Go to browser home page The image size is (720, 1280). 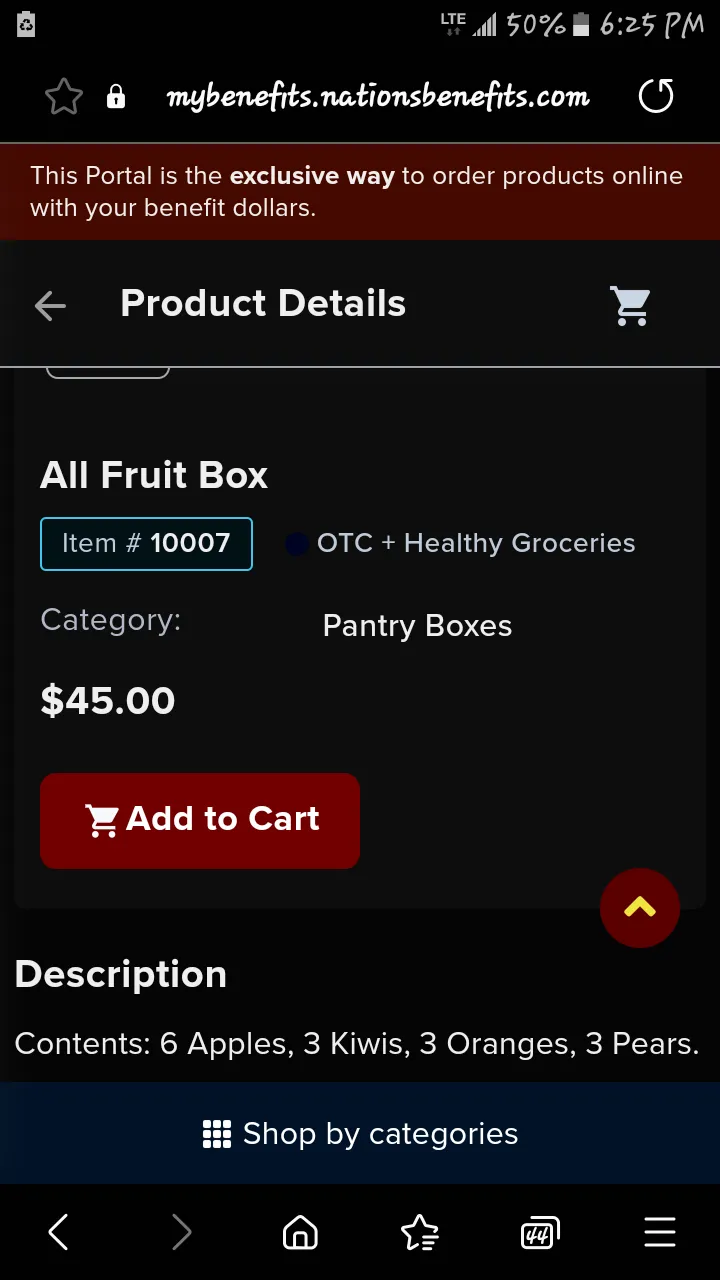pos(300,1234)
